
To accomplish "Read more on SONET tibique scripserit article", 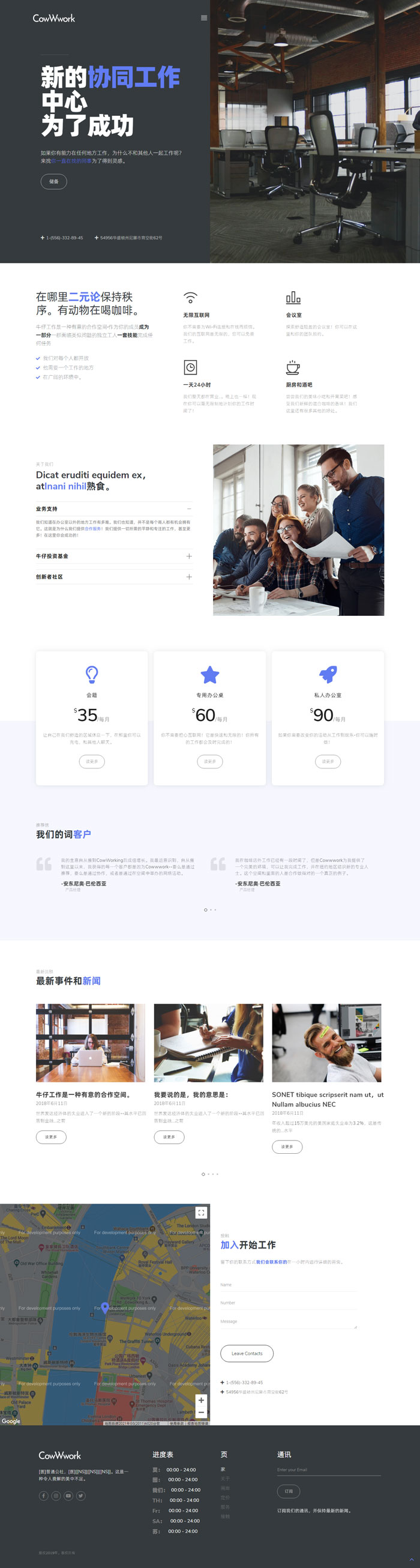I will (x=287, y=1147).
